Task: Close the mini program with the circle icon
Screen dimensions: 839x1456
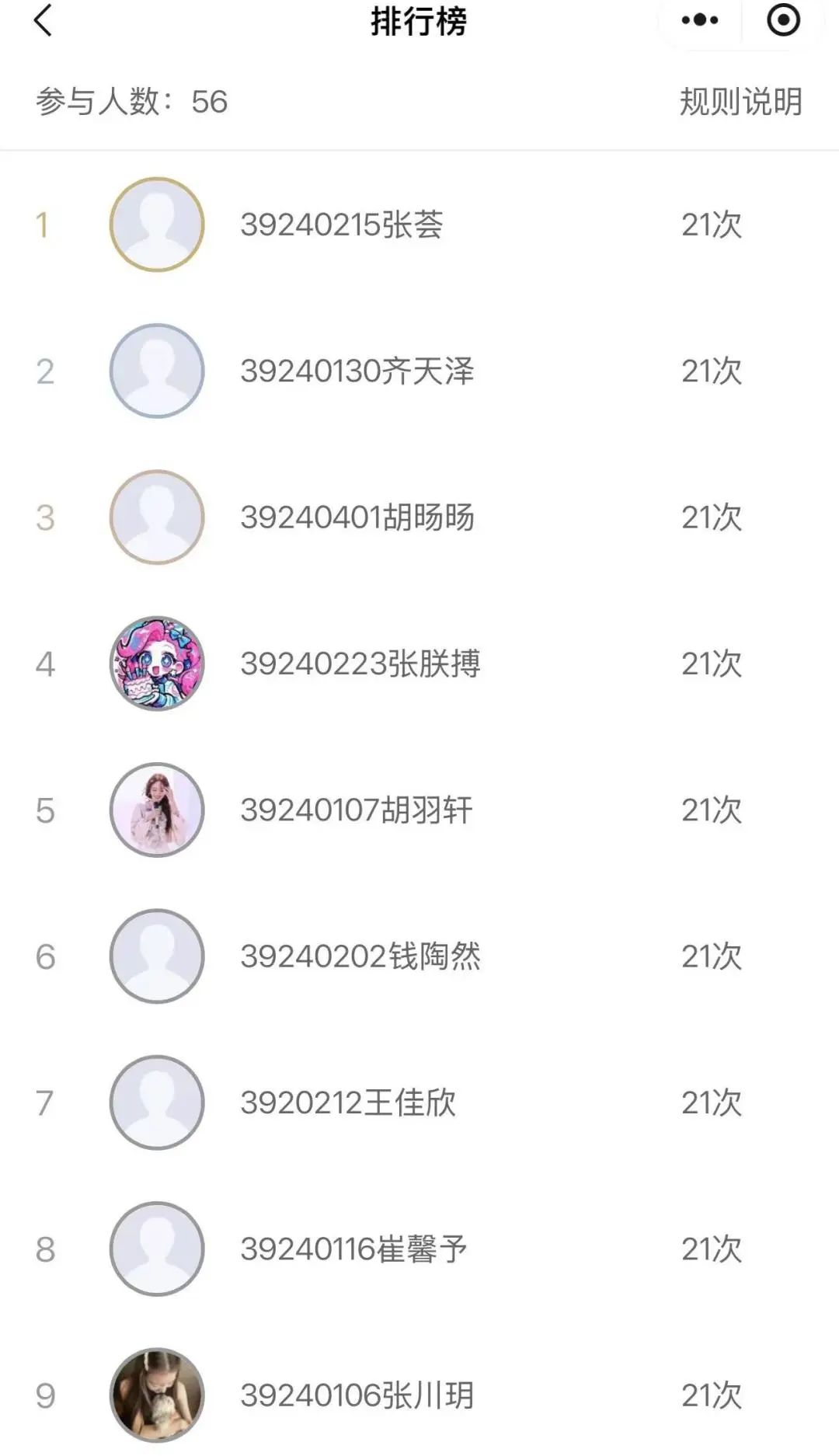Action: (x=782, y=21)
